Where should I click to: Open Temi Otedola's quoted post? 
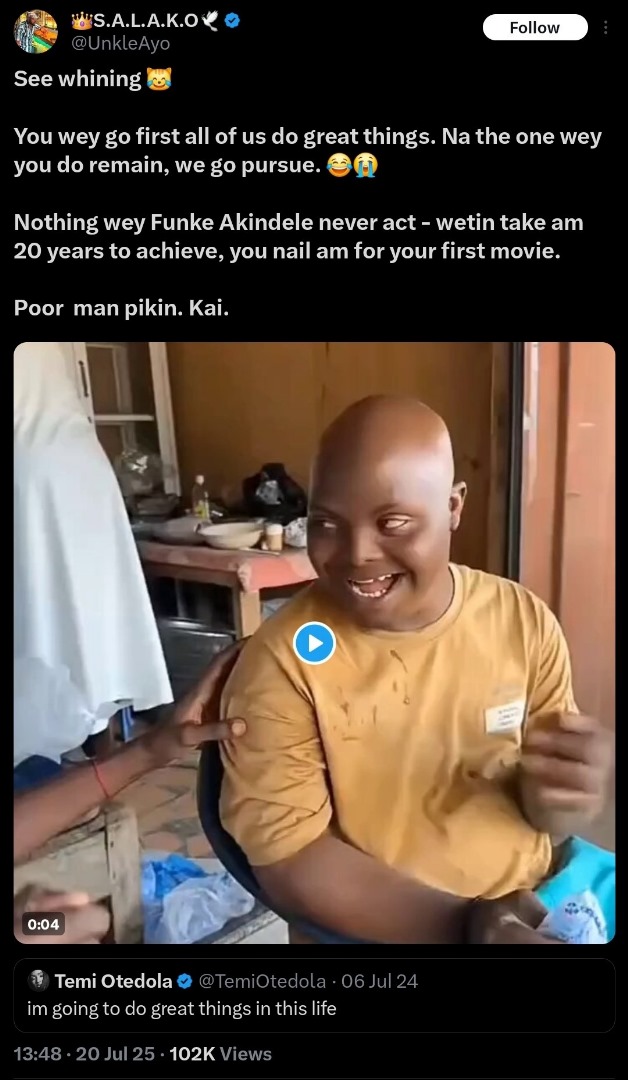[314, 995]
